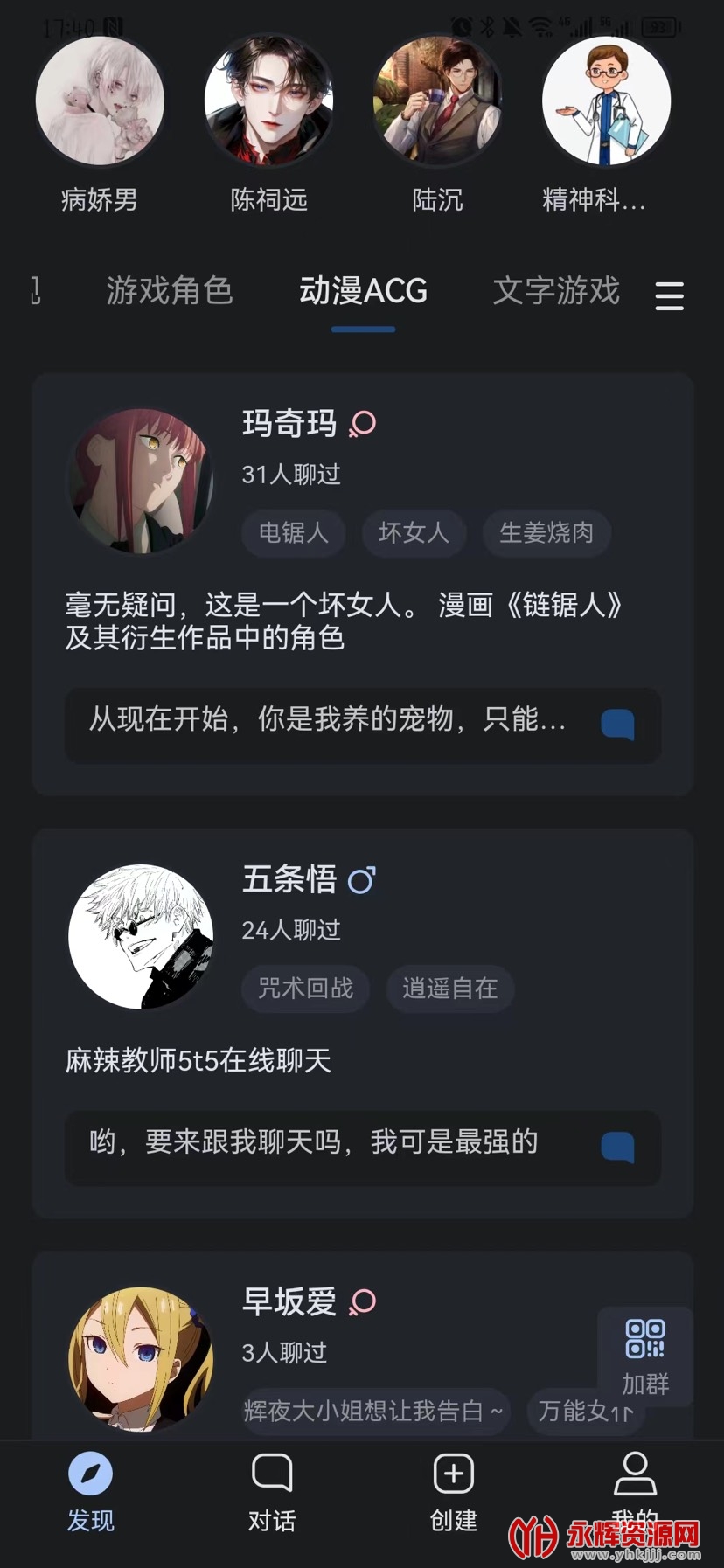Tap the 生姜烧肉 tag chip

click(546, 532)
